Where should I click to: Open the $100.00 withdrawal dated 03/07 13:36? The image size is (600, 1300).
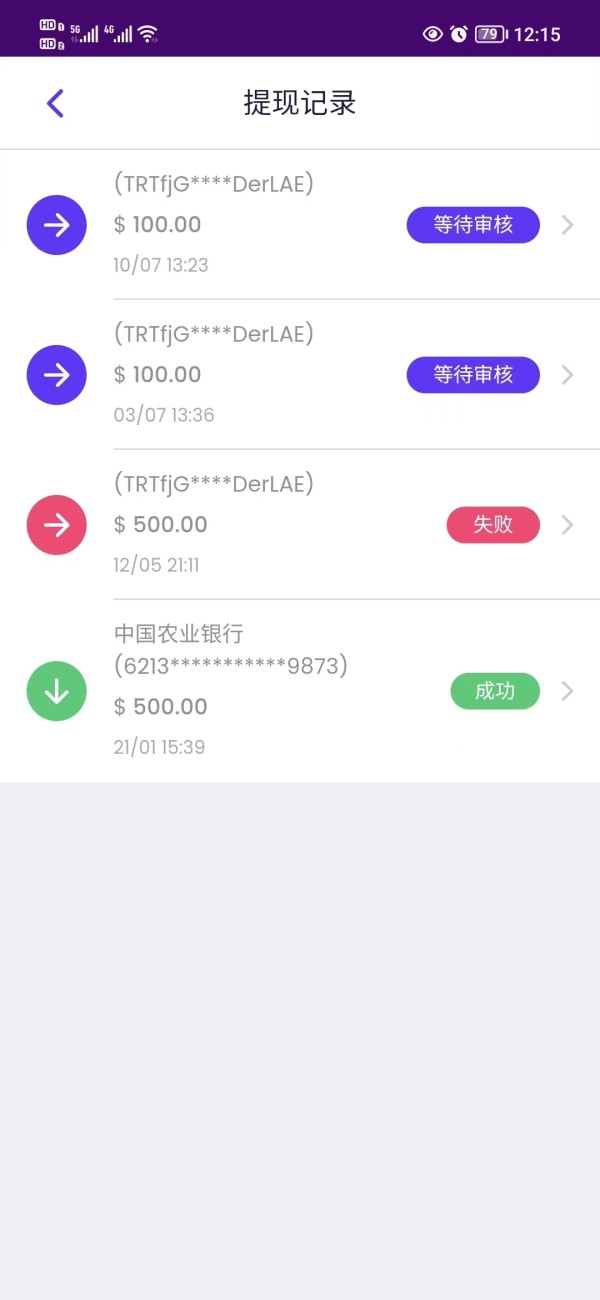pyautogui.click(x=300, y=375)
